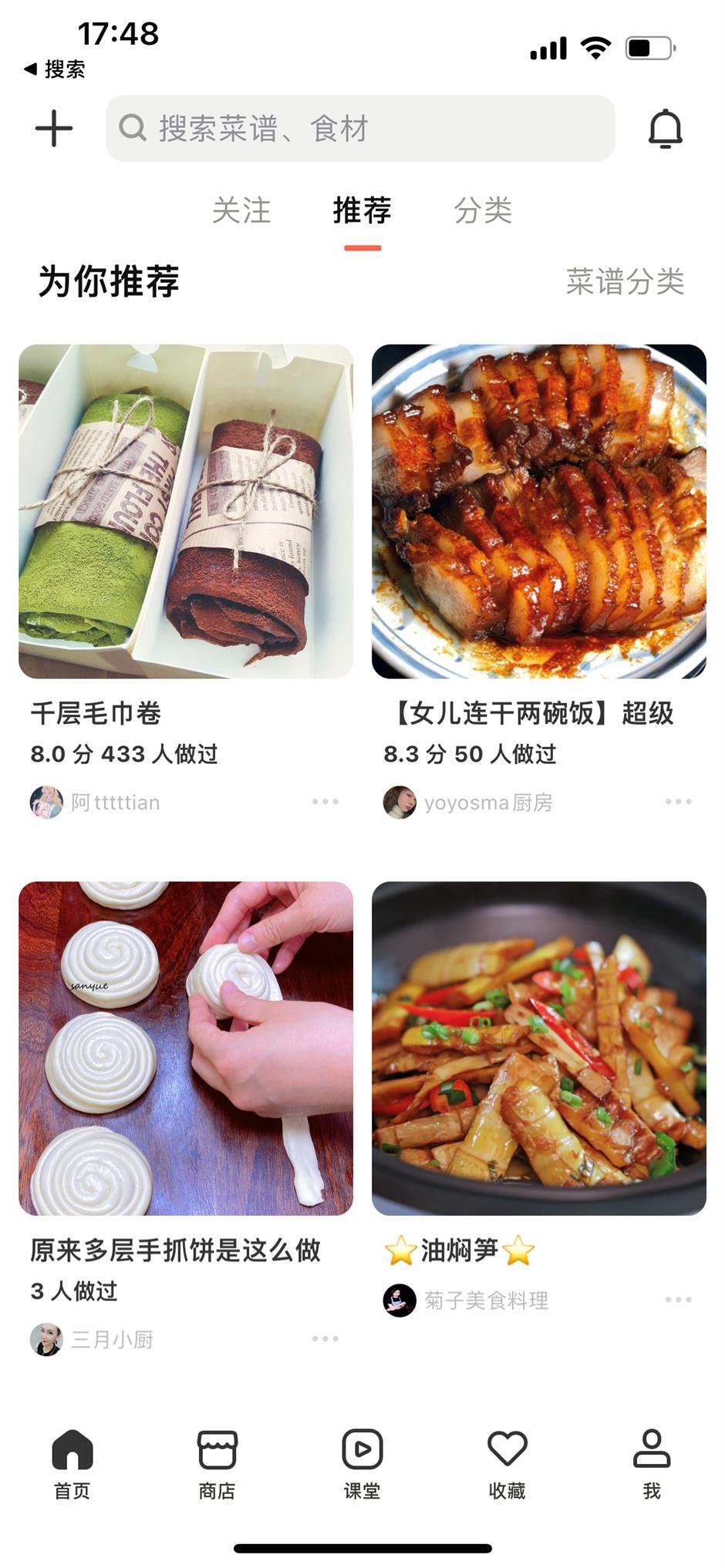
Task: Open the 菜谱分类 link
Action: pyautogui.click(x=625, y=281)
